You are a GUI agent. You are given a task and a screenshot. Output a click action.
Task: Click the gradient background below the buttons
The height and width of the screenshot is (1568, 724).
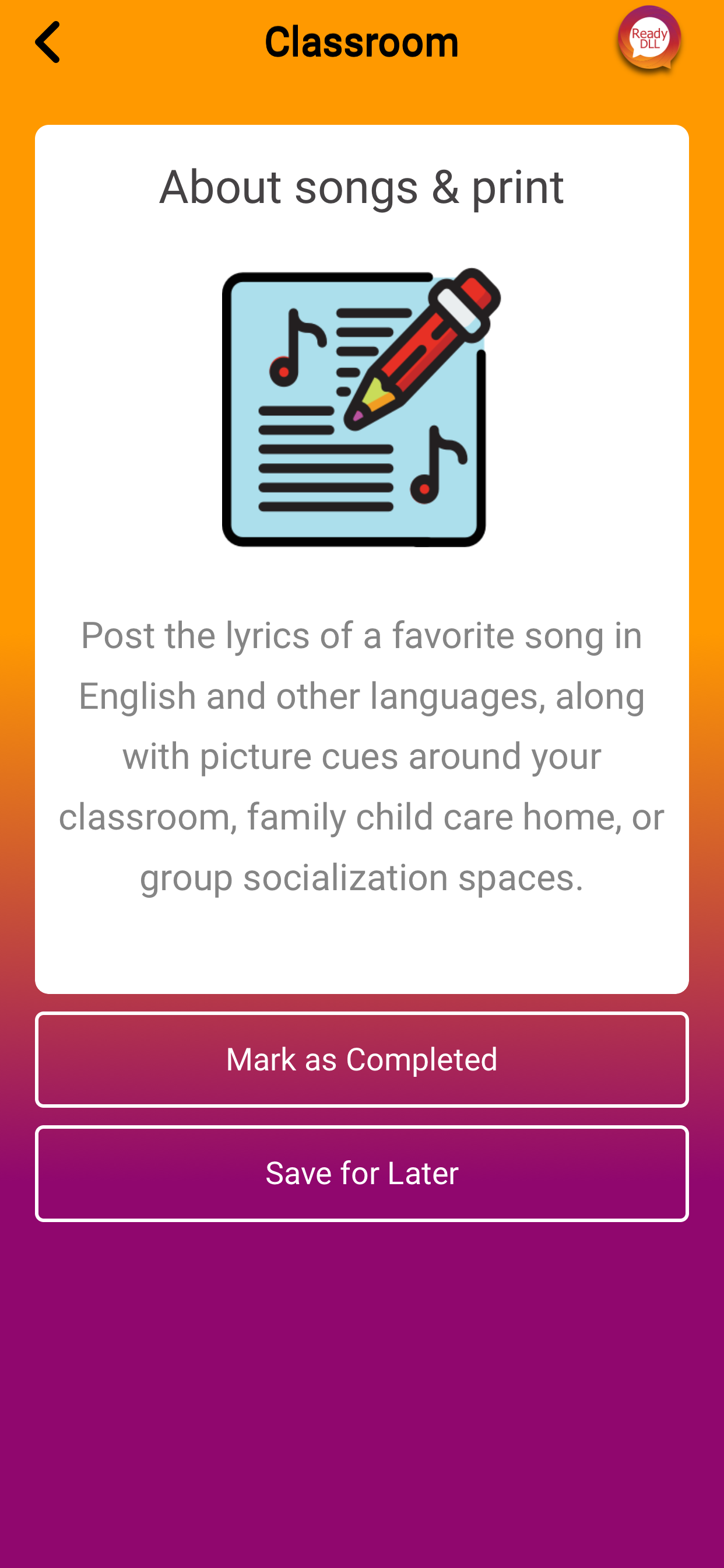(x=362, y=1400)
